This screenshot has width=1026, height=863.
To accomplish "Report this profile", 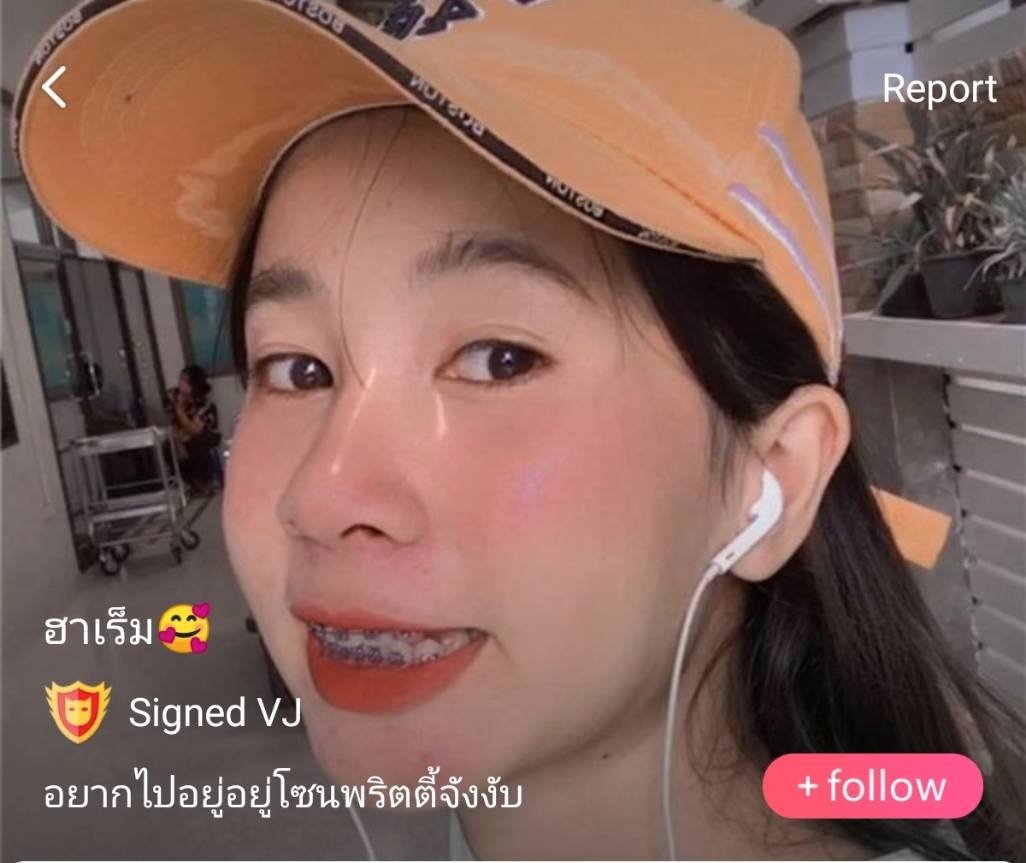I will pyautogui.click(x=939, y=89).
